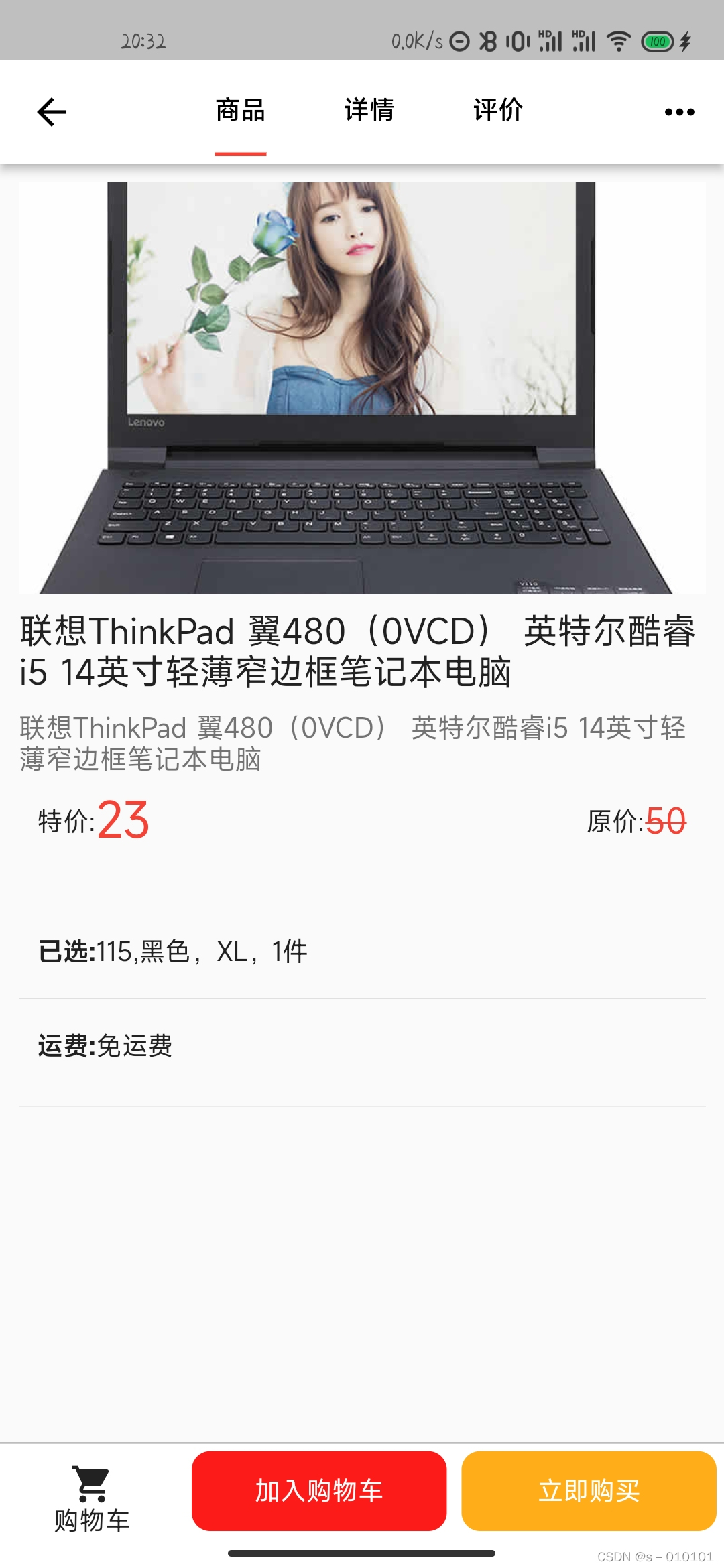Switch to the 评价 tab
This screenshot has height=1568, width=724.
[497, 111]
